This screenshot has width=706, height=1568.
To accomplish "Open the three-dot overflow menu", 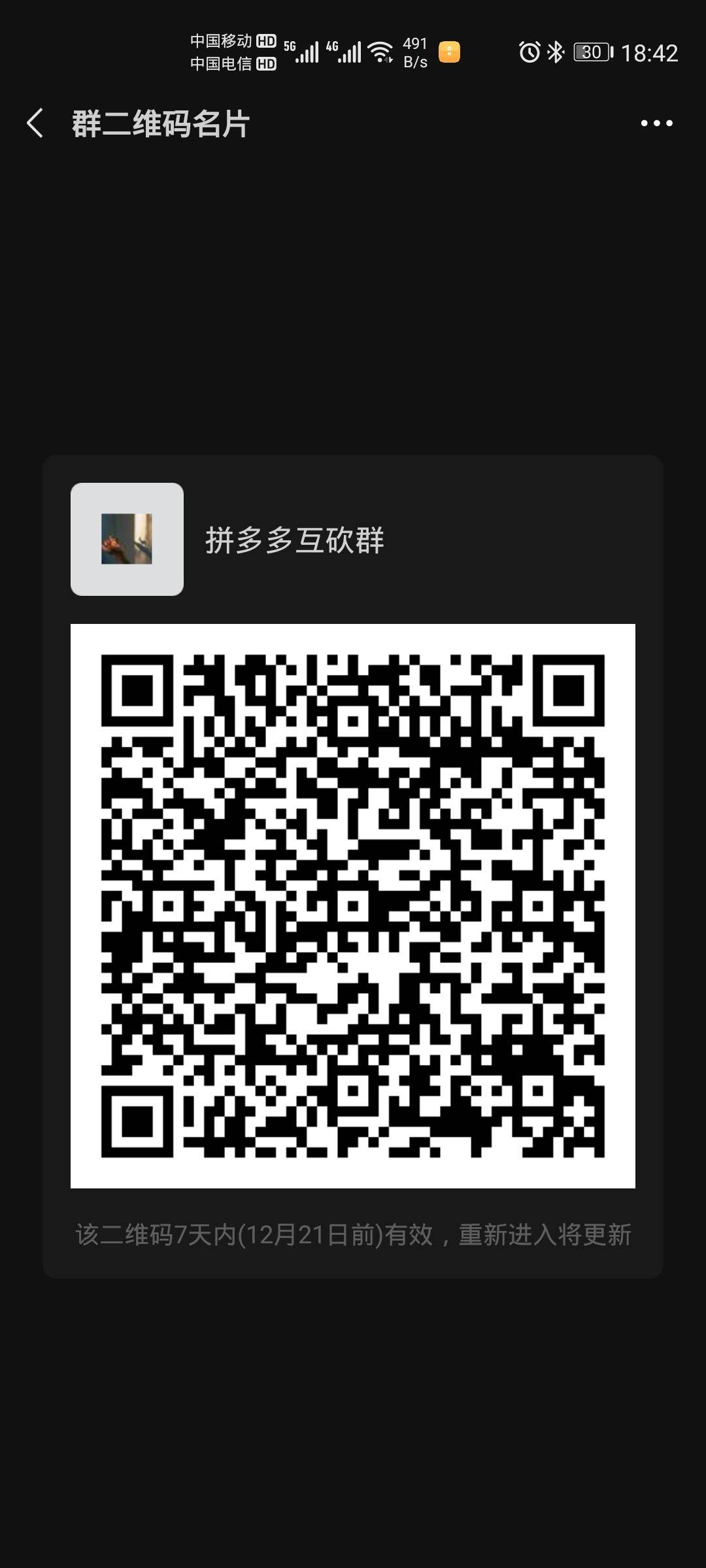I will click(x=656, y=123).
